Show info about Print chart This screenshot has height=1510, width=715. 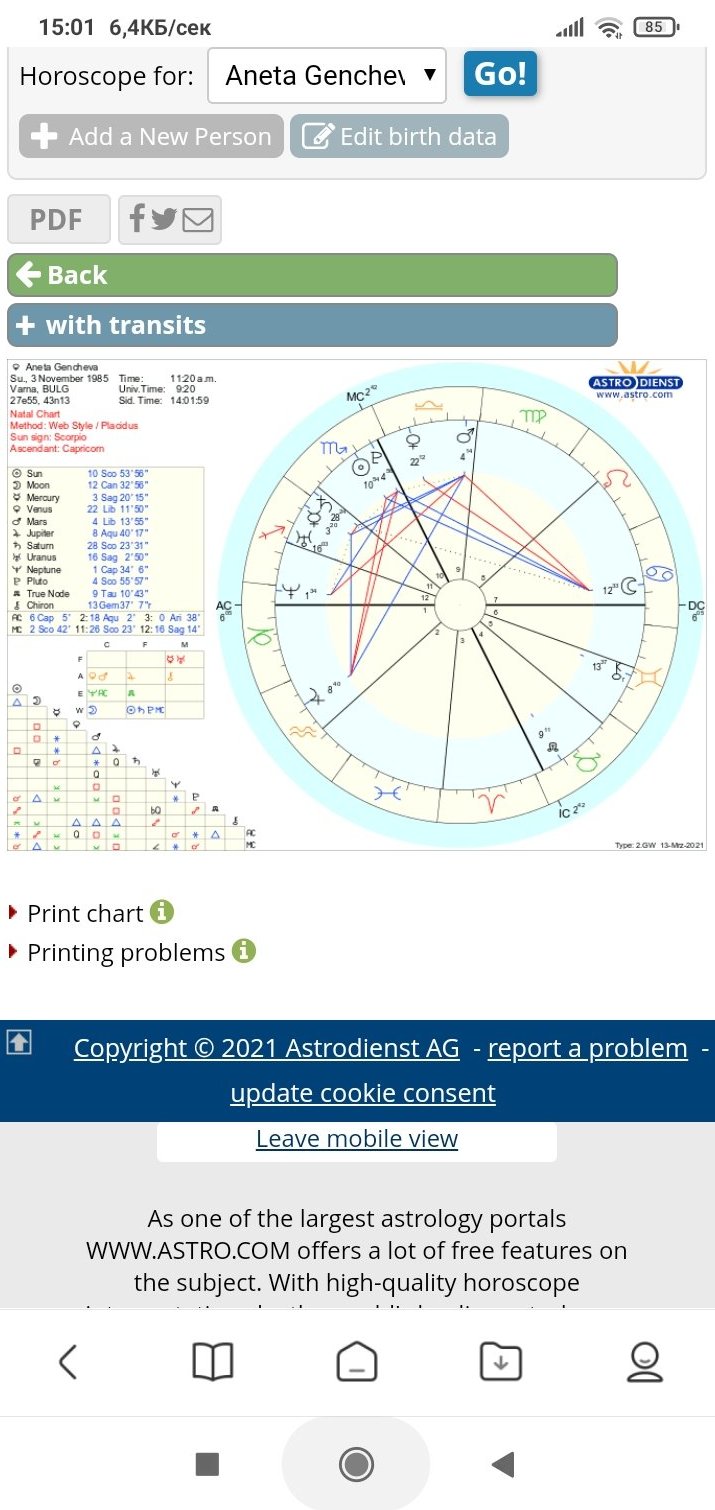pos(162,912)
